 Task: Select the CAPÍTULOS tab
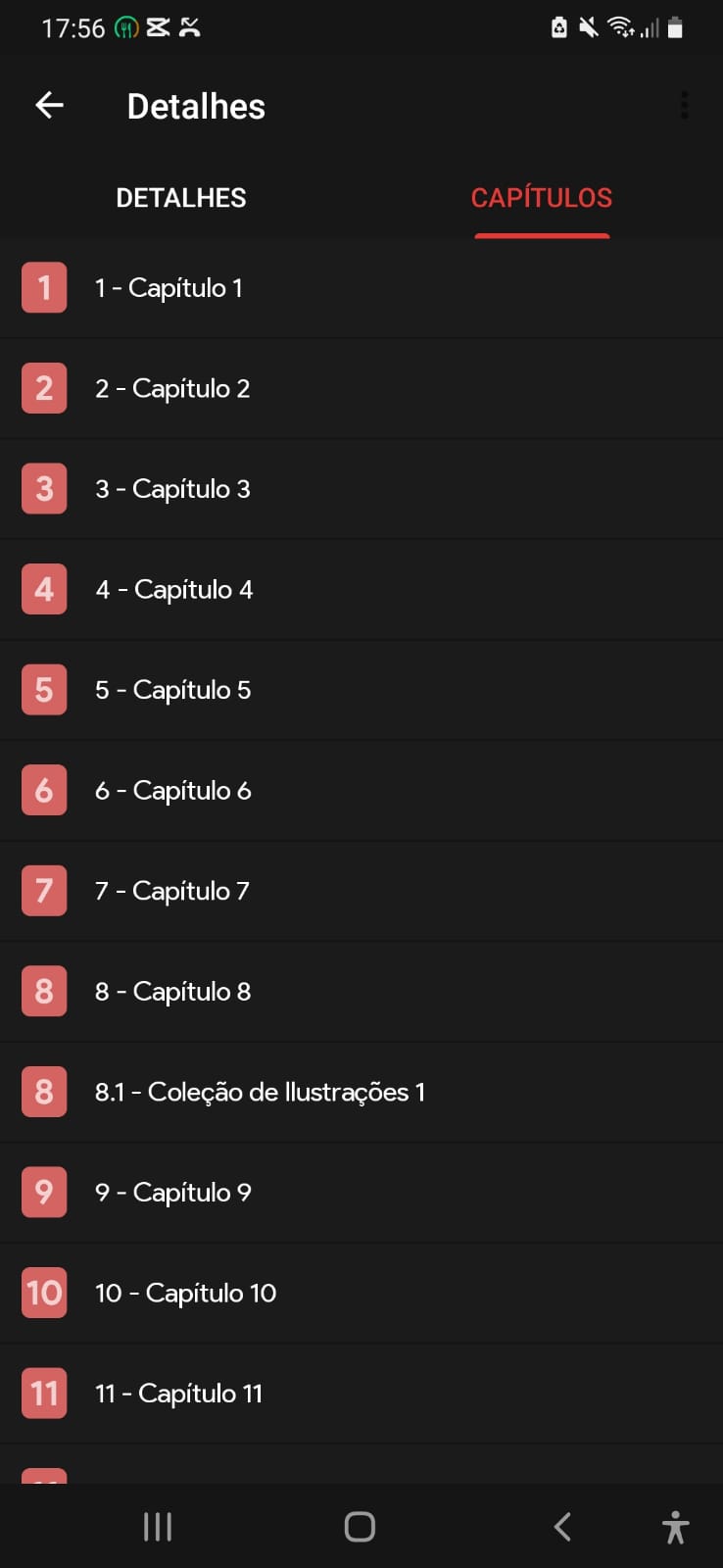tap(541, 198)
